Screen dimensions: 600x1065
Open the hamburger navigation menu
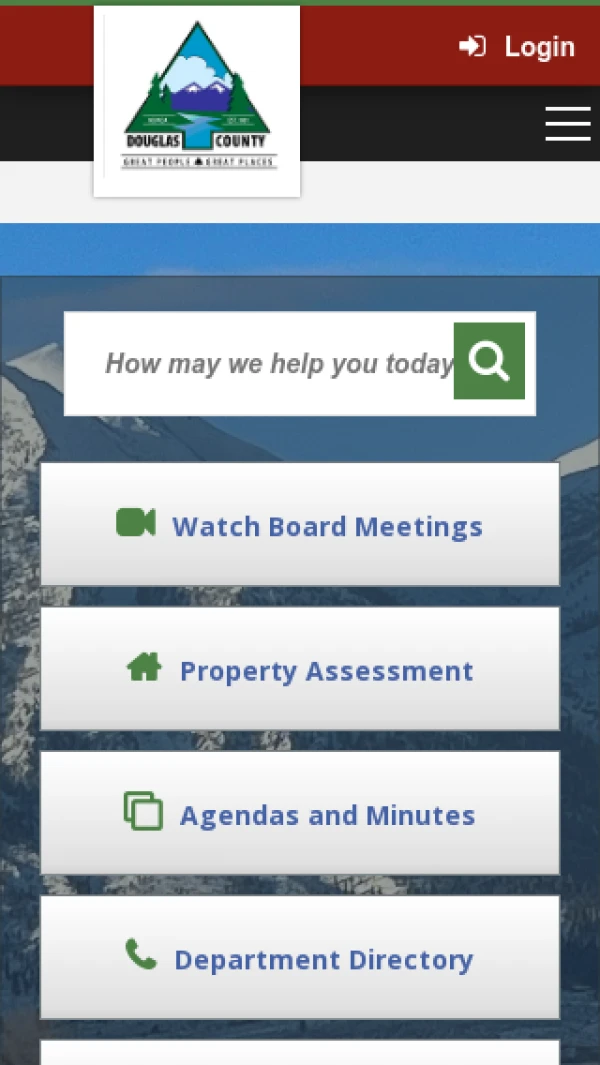[567, 124]
